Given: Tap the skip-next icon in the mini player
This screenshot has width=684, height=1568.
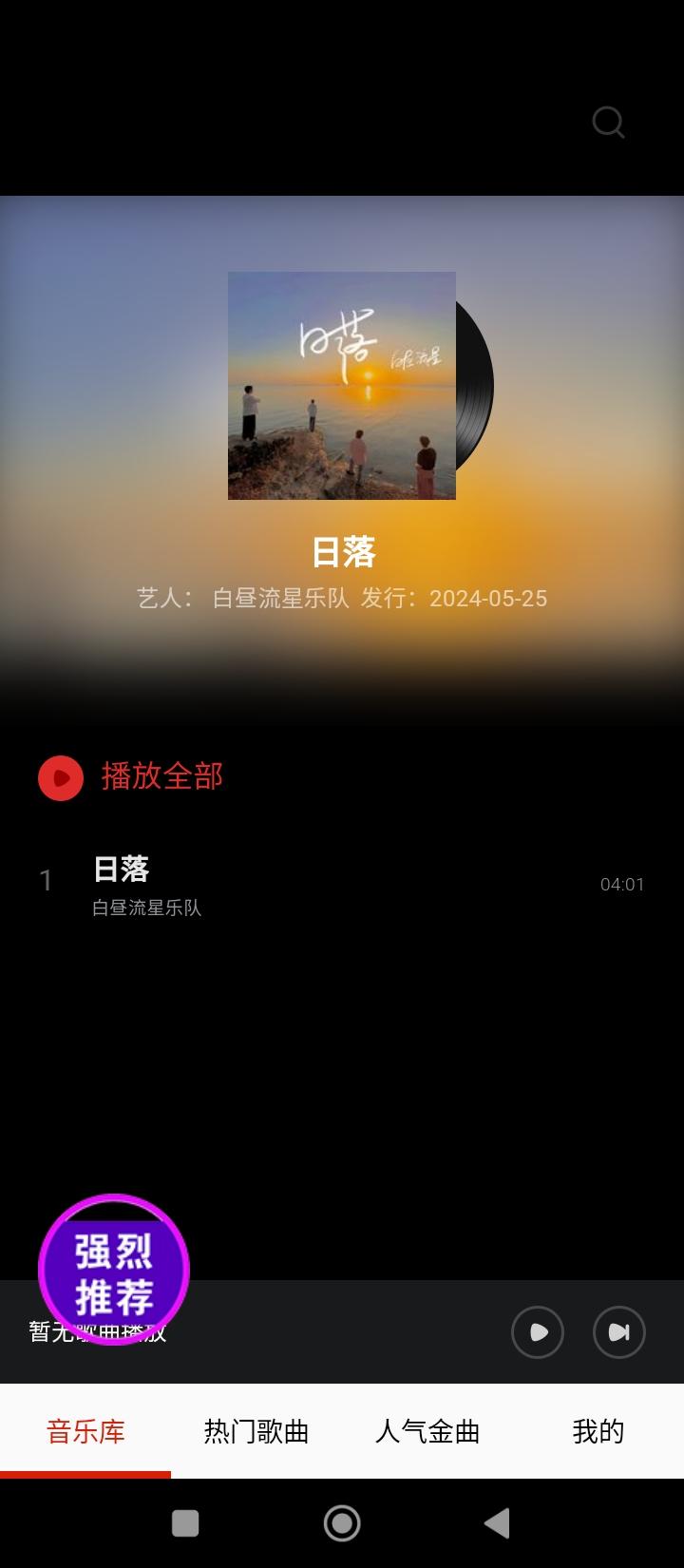Looking at the screenshot, I should point(619,1332).
